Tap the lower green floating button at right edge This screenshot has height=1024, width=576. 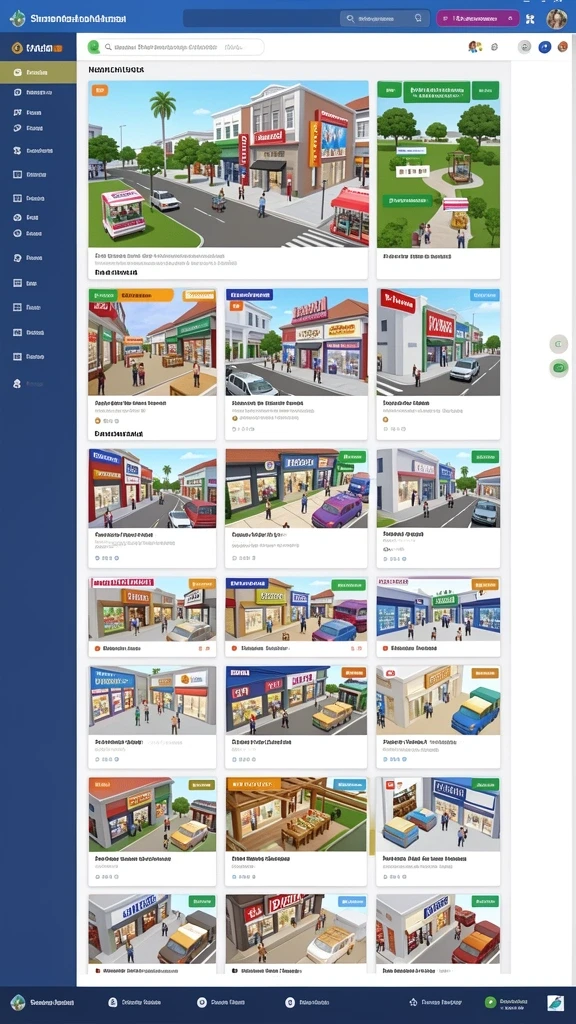[x=558, y=368]
